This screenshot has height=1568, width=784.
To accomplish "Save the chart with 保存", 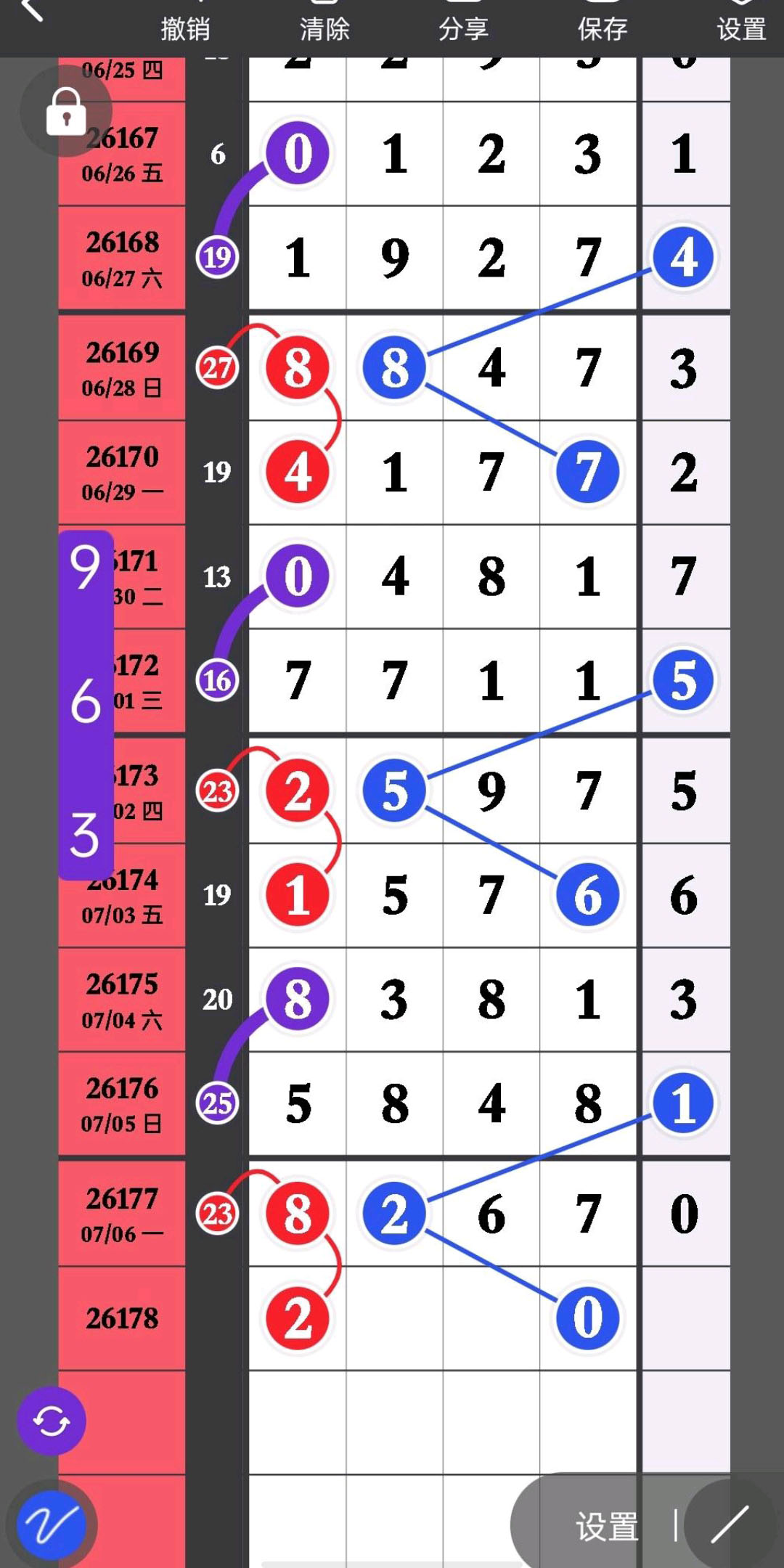I will 602,29.
